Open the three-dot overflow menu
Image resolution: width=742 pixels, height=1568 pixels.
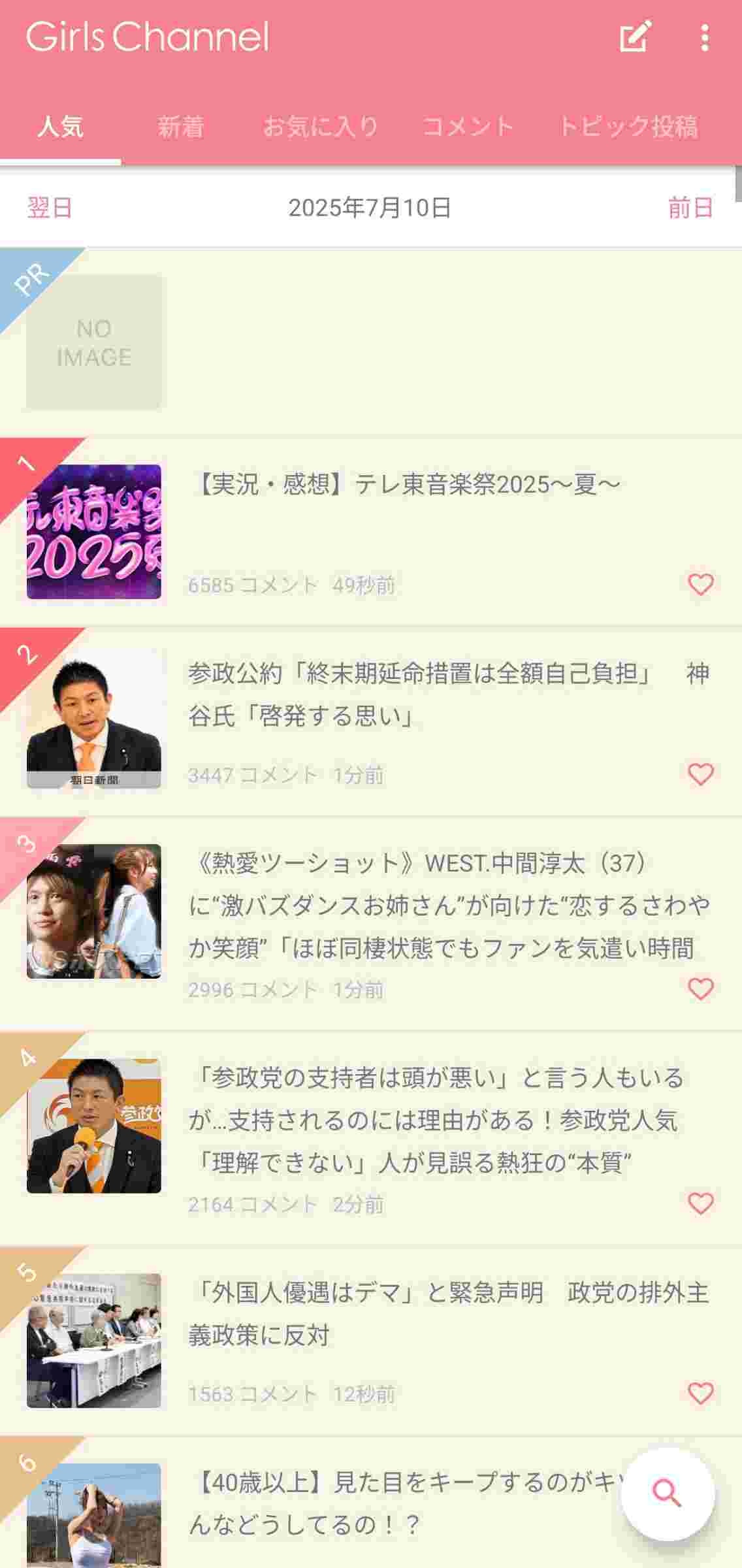(x=704, y=37)
